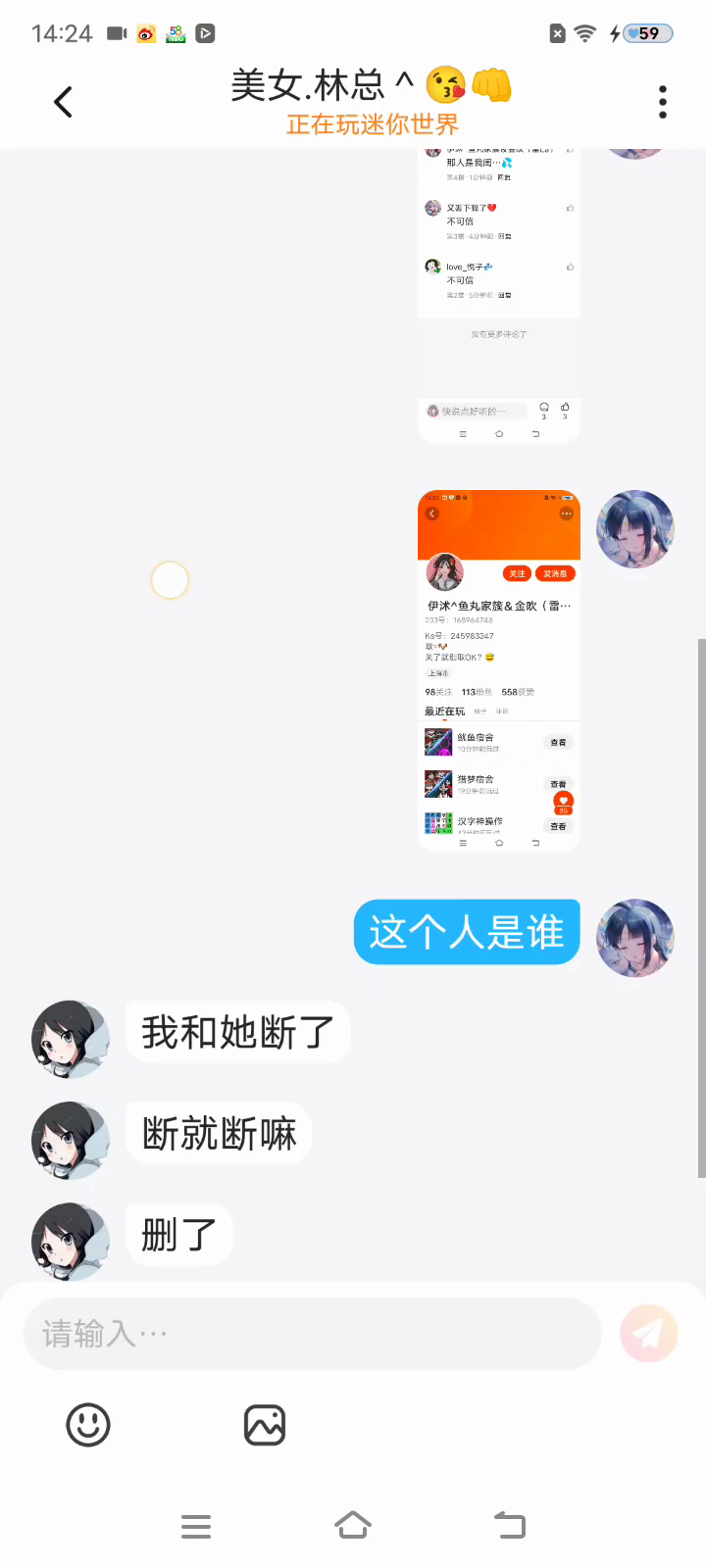Open the three-dot overflow menu
Screen dimensions: 706x1568
[x=663, y=102]
